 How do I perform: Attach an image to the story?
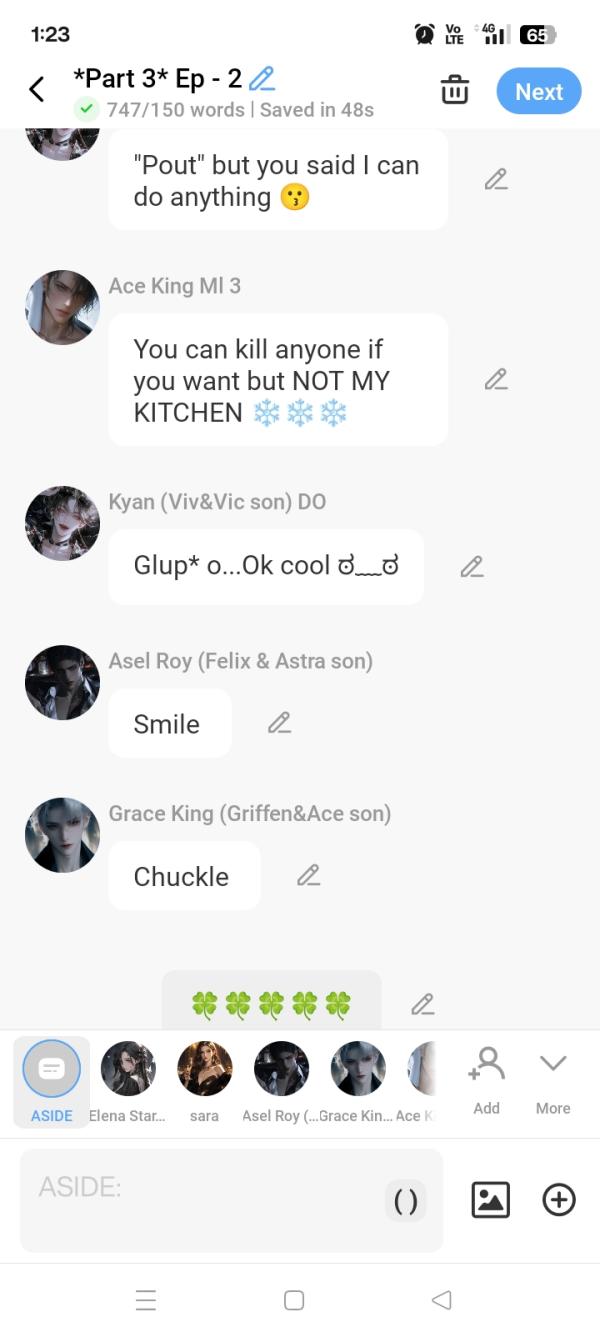pyautogui.click(x=491, y=1200)
